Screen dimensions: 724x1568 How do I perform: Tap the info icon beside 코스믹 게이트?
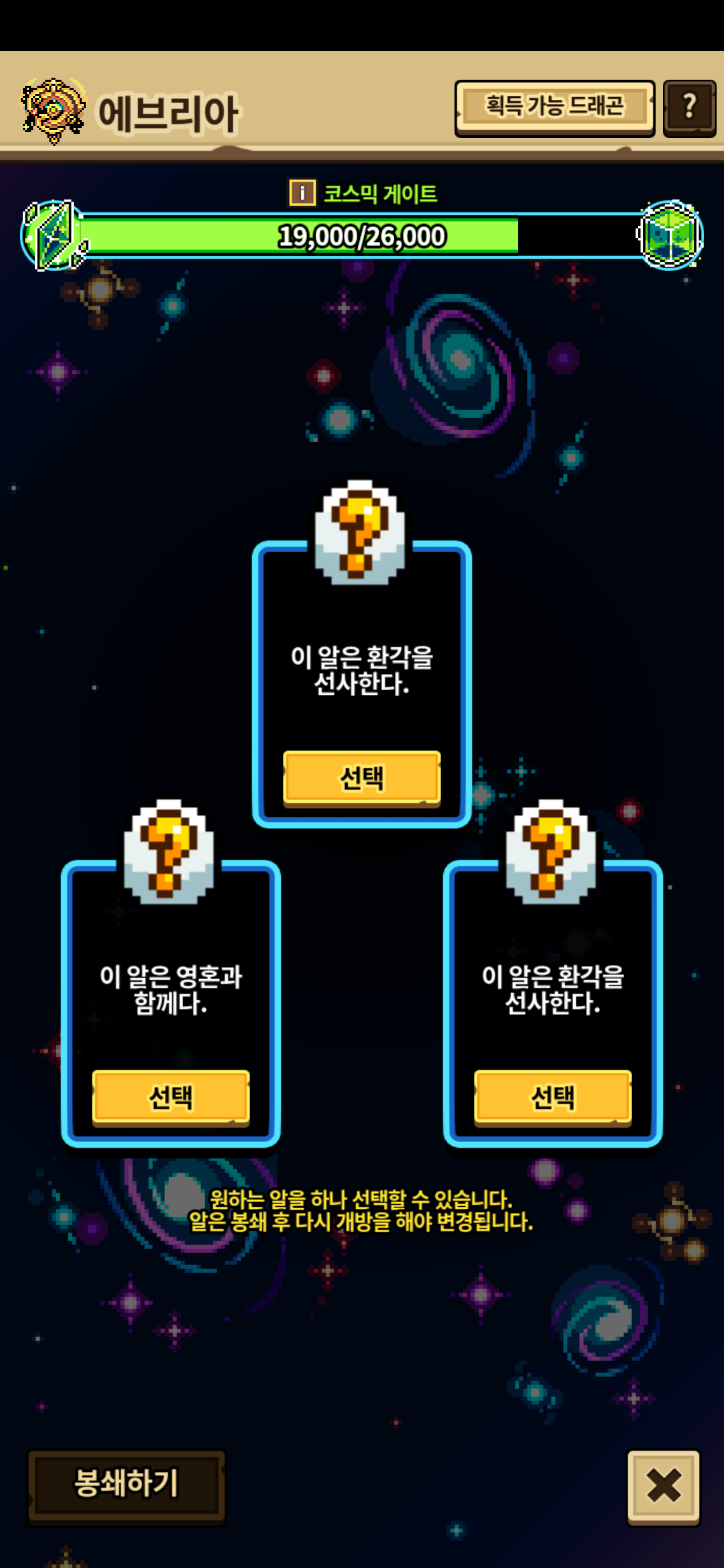(x=302, y=193)
